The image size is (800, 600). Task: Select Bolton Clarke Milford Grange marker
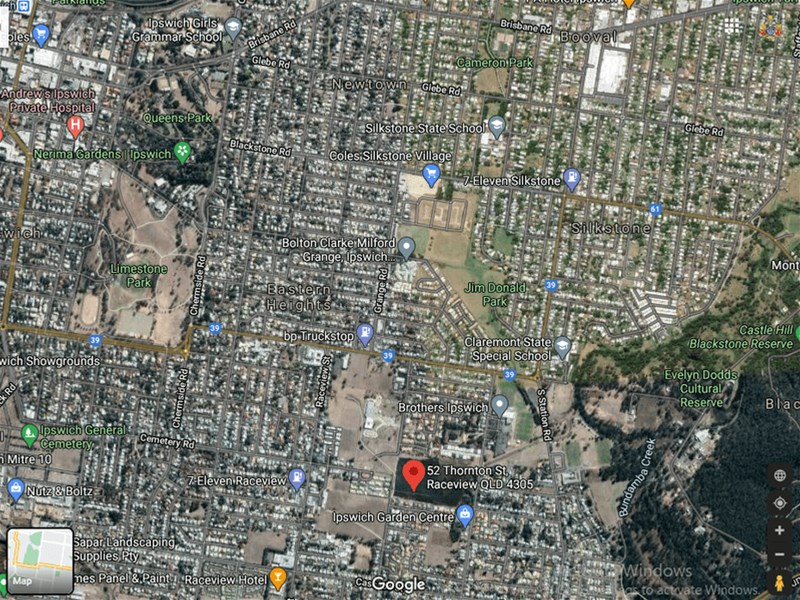(407, 246)
